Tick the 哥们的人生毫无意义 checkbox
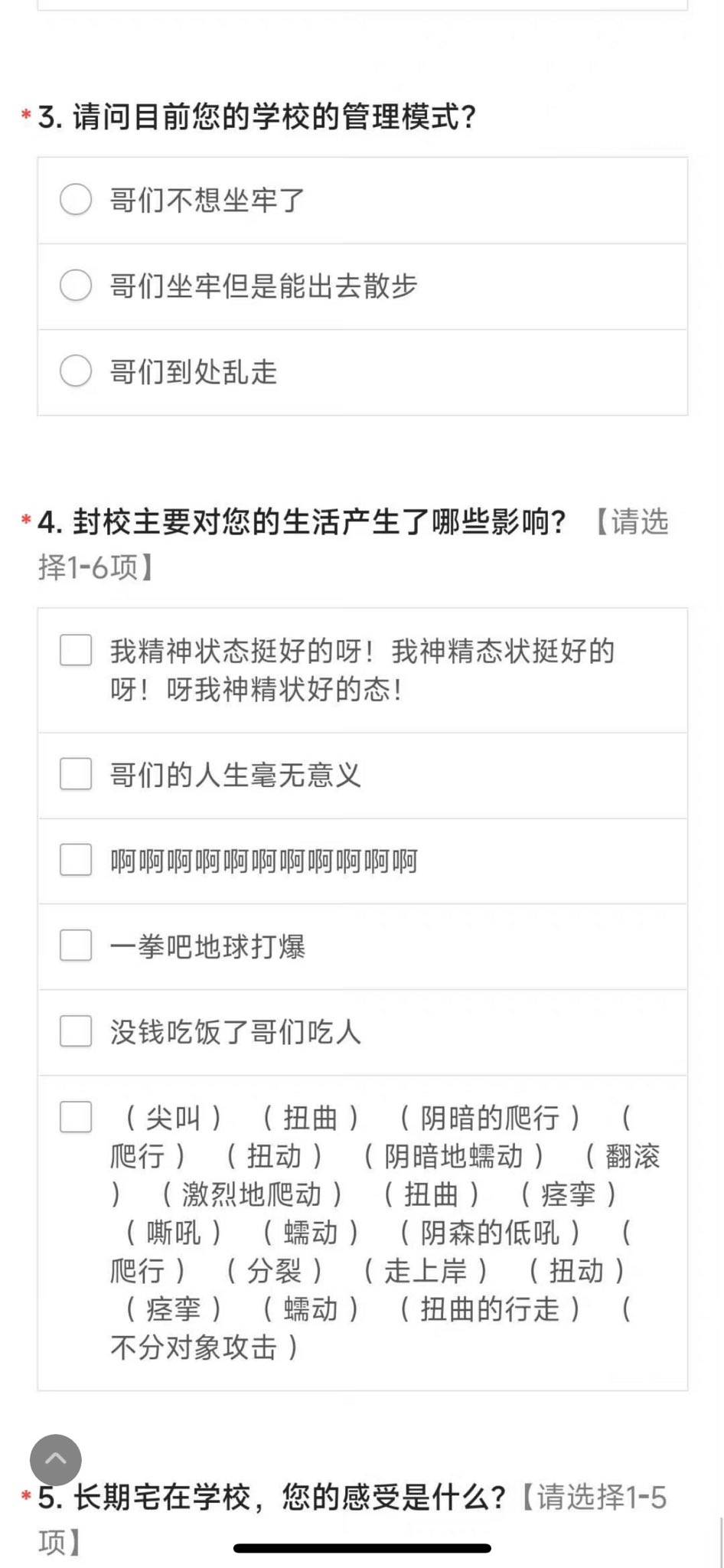Viewport: 724px width, 1568px height. coord(76,774)
